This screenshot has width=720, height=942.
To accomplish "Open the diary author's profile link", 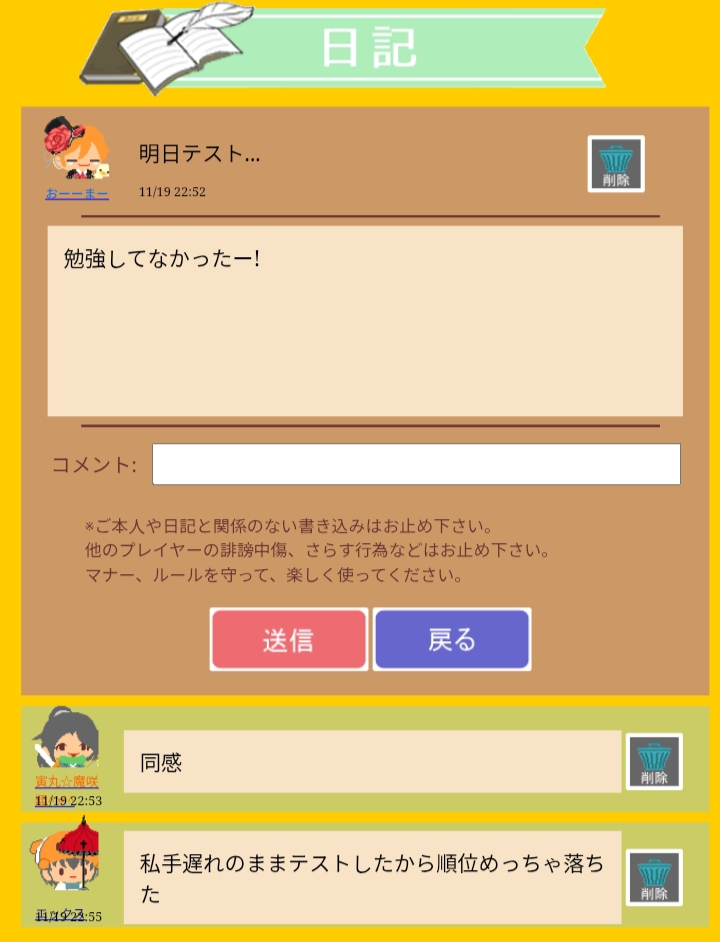I will [x=76, y=193].
